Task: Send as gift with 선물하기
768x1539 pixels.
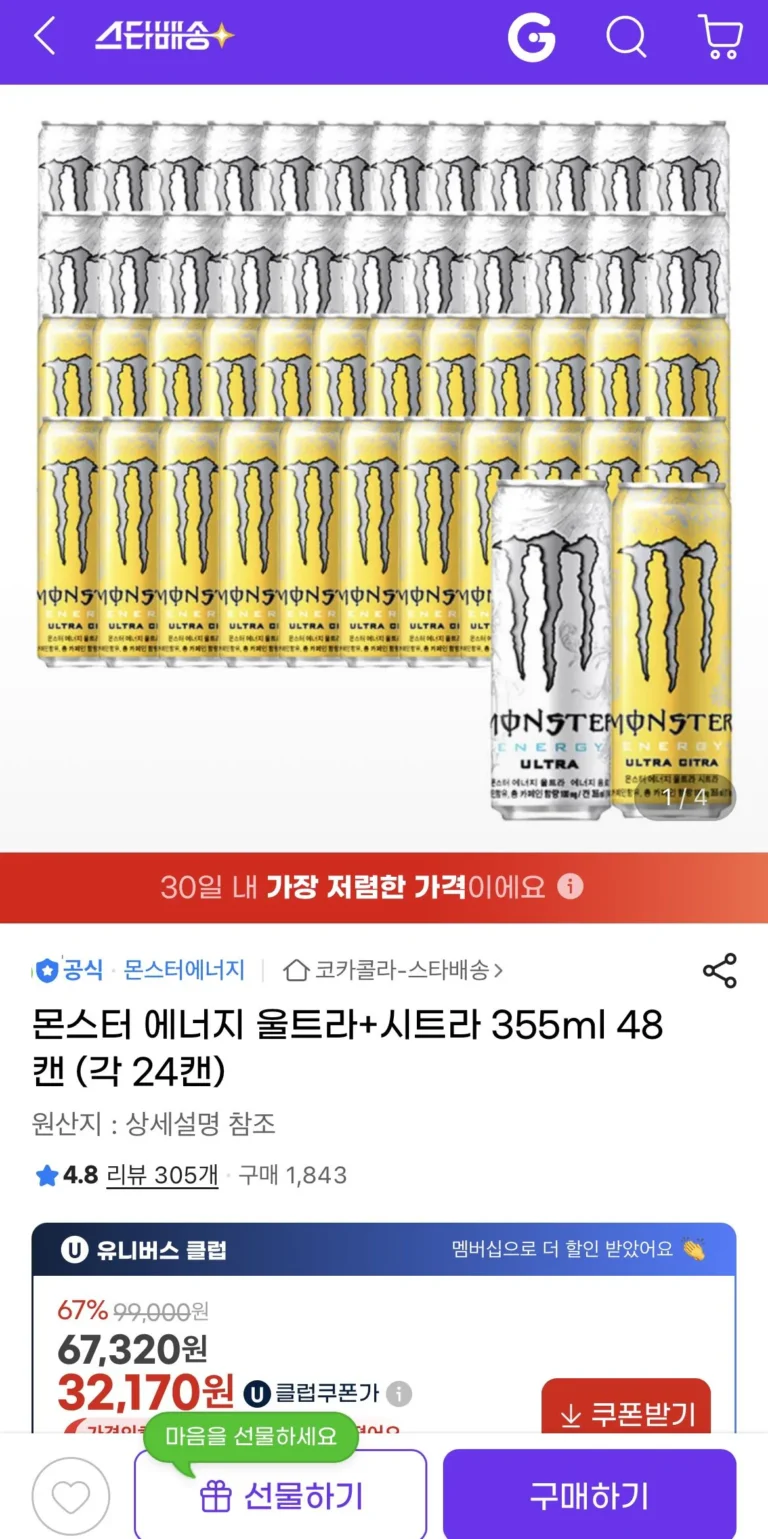Action: [281, 1495]
